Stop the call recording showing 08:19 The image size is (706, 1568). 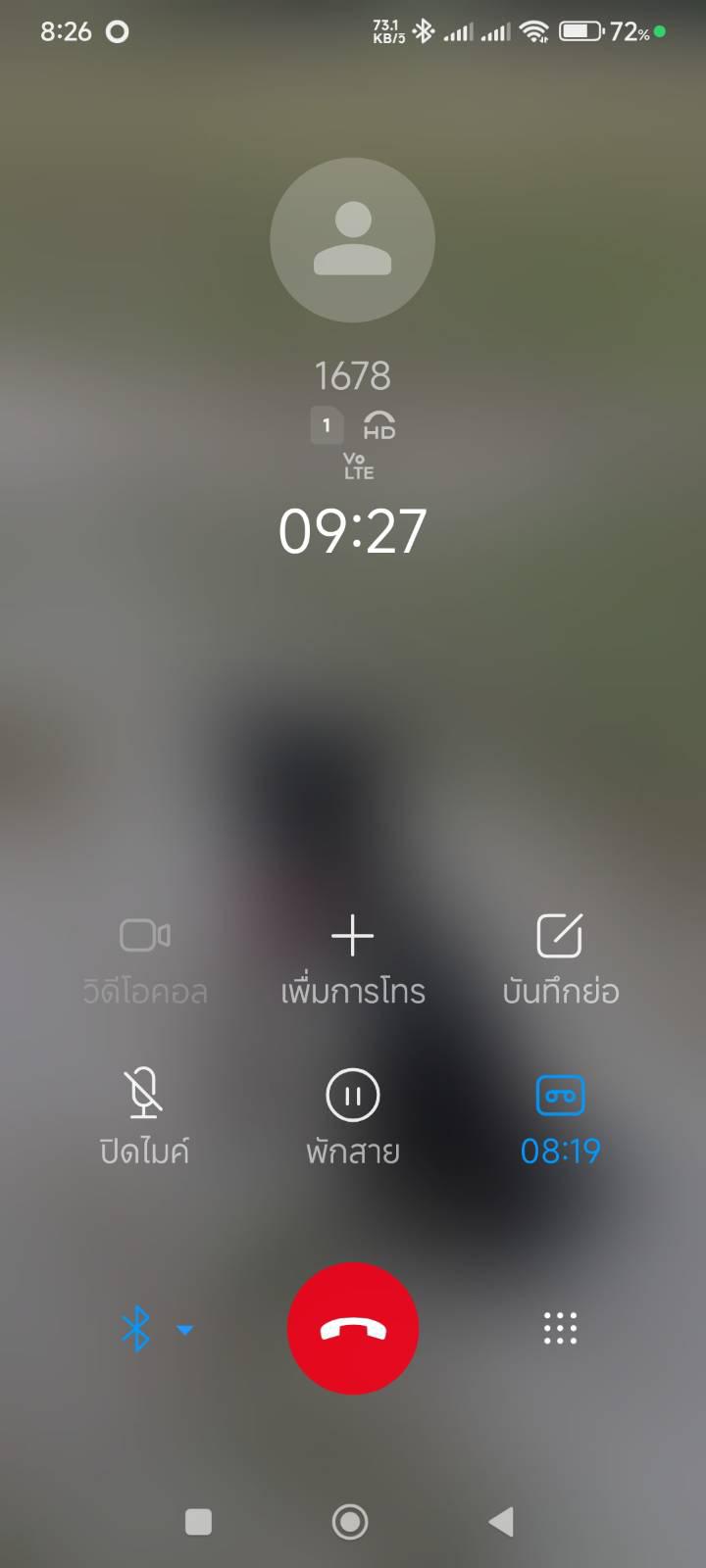[x=560, y=1119]
